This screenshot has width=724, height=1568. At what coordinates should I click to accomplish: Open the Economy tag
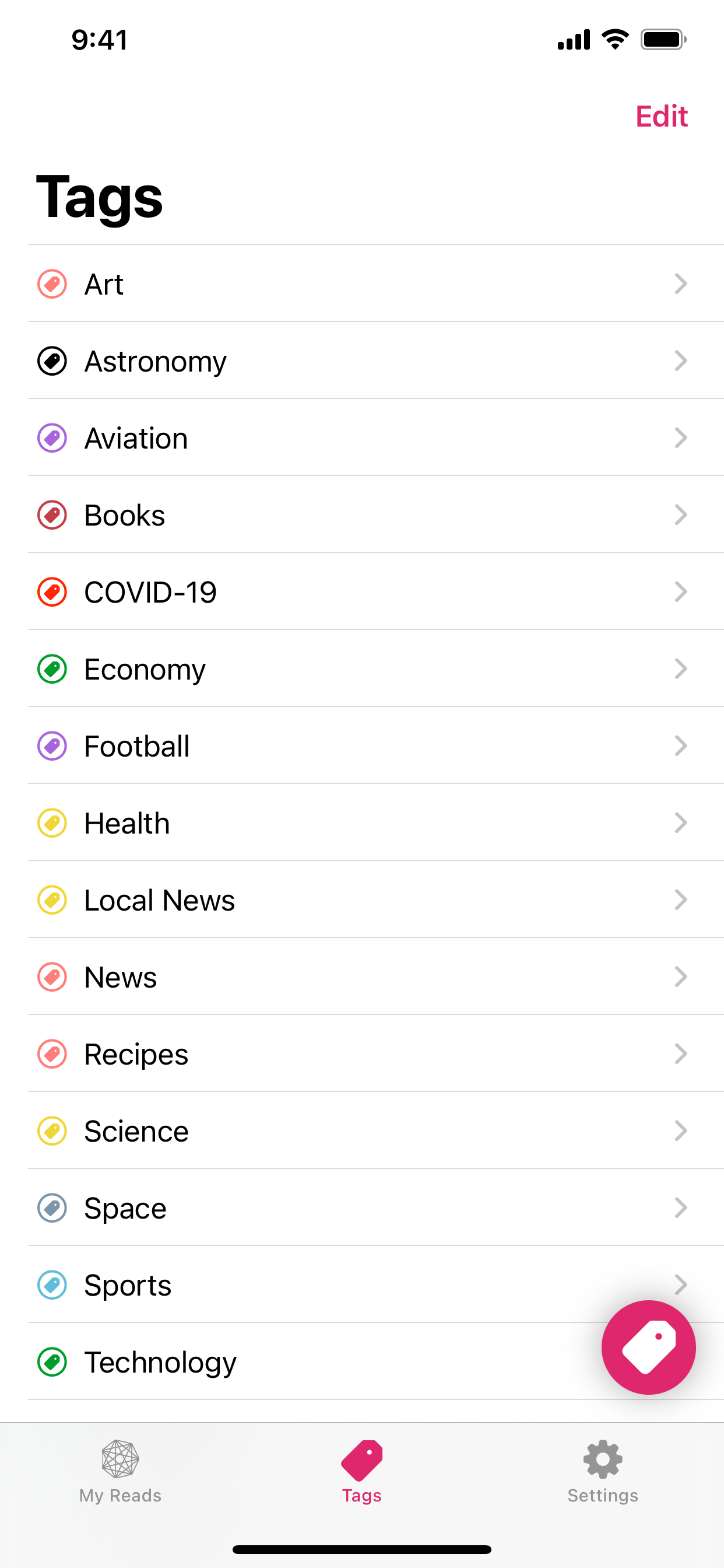376,669
